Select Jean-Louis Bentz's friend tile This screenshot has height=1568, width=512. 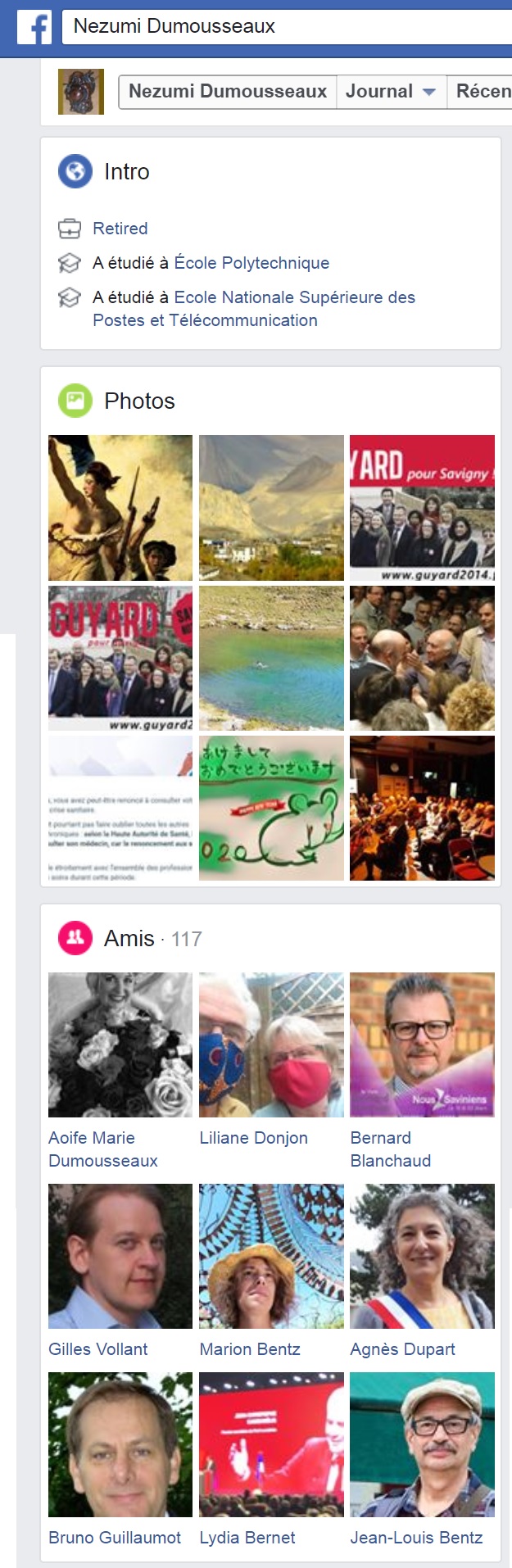click(x=421, y=1446)
